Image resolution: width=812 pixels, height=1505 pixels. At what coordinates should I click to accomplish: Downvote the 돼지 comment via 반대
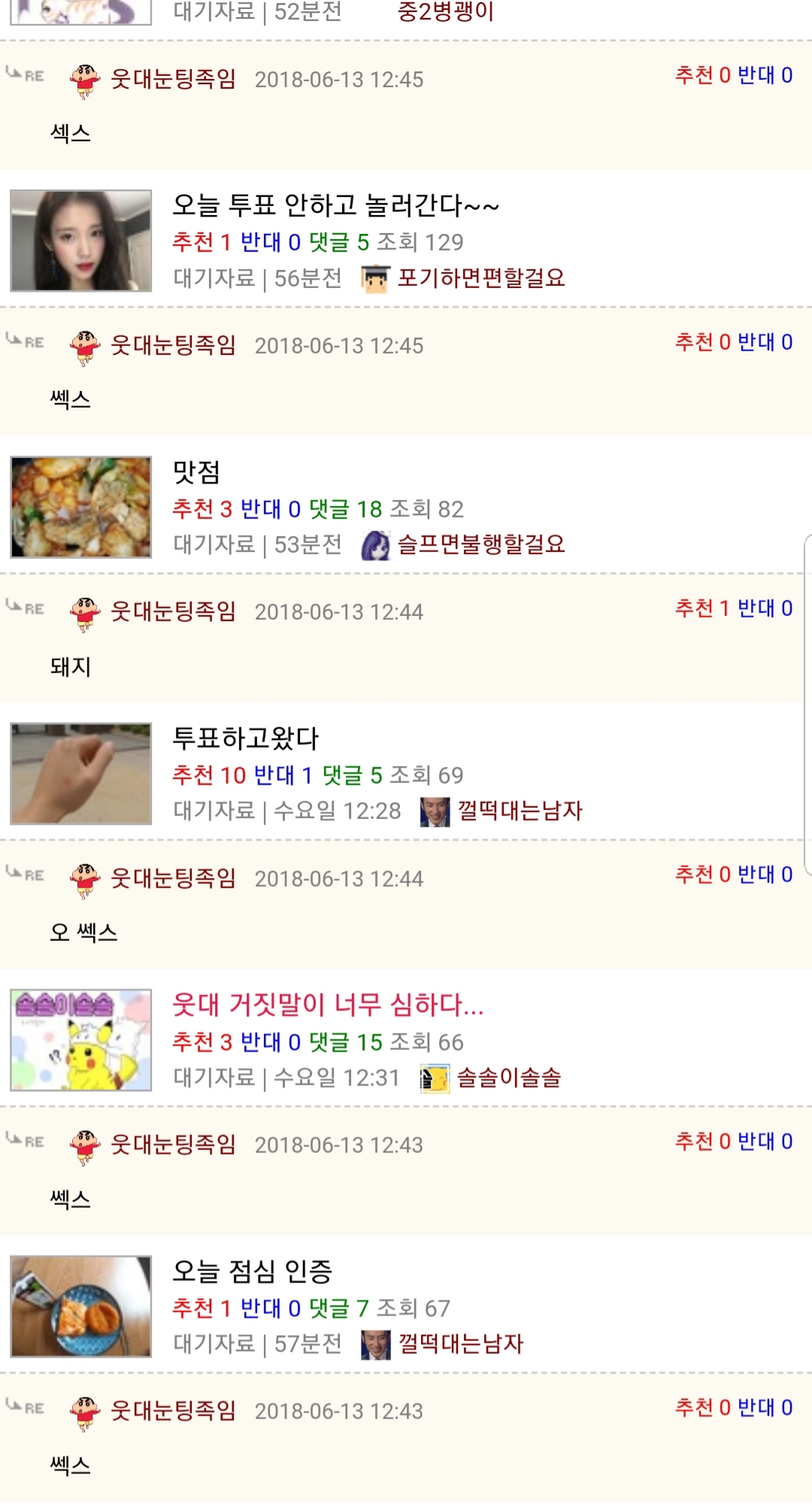pyautogui.click(x=765, y=608)
